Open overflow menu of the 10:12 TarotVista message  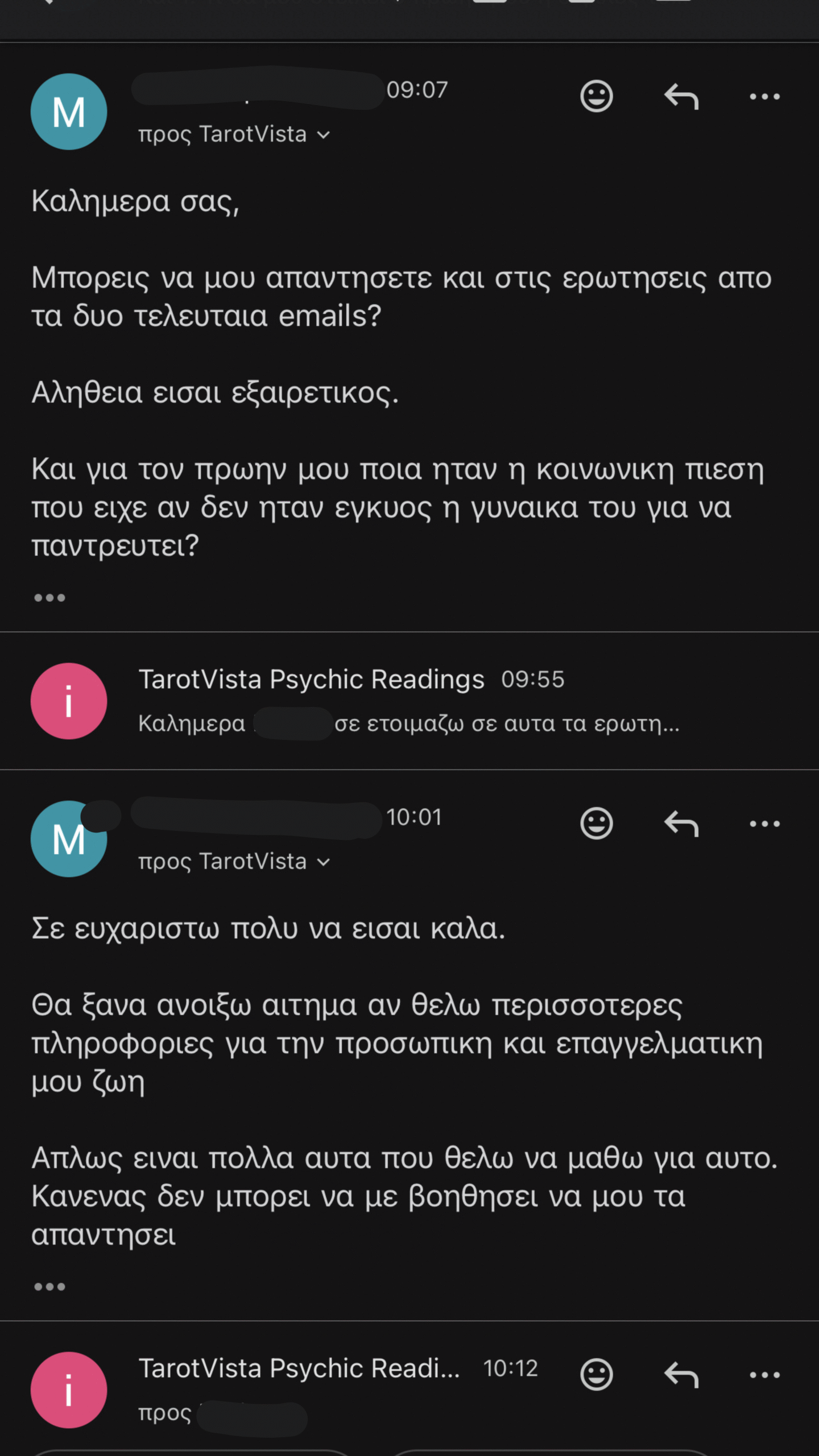point(764,1375)
